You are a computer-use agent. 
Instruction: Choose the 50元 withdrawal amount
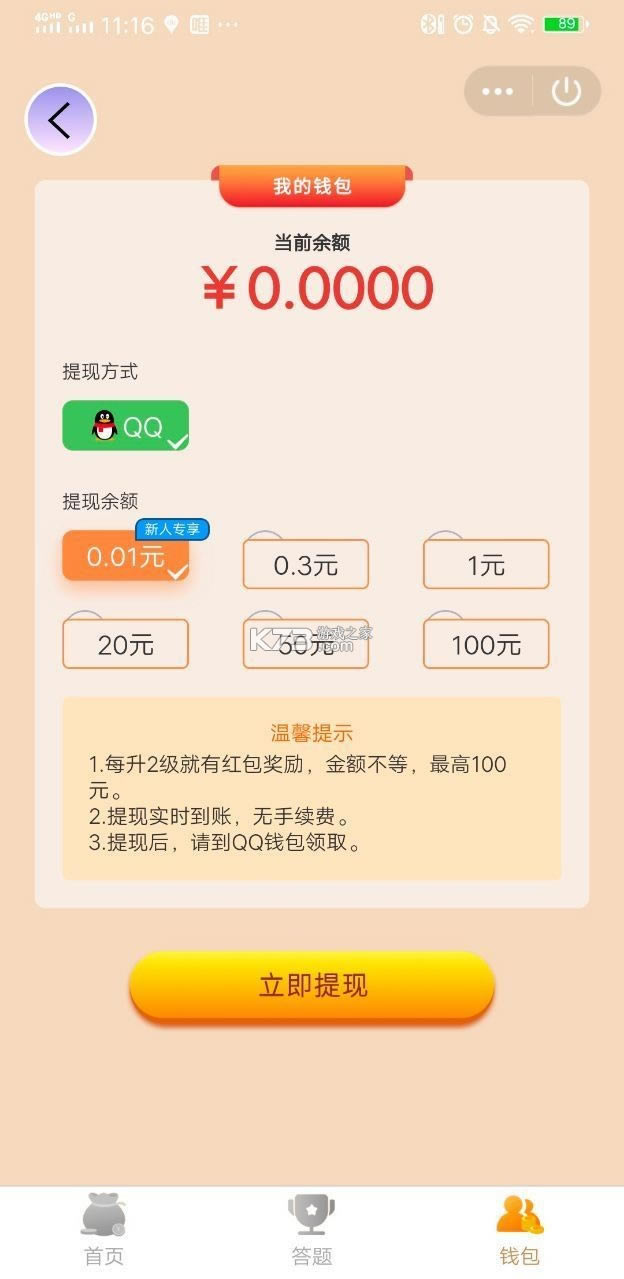(x=305, y=644)
